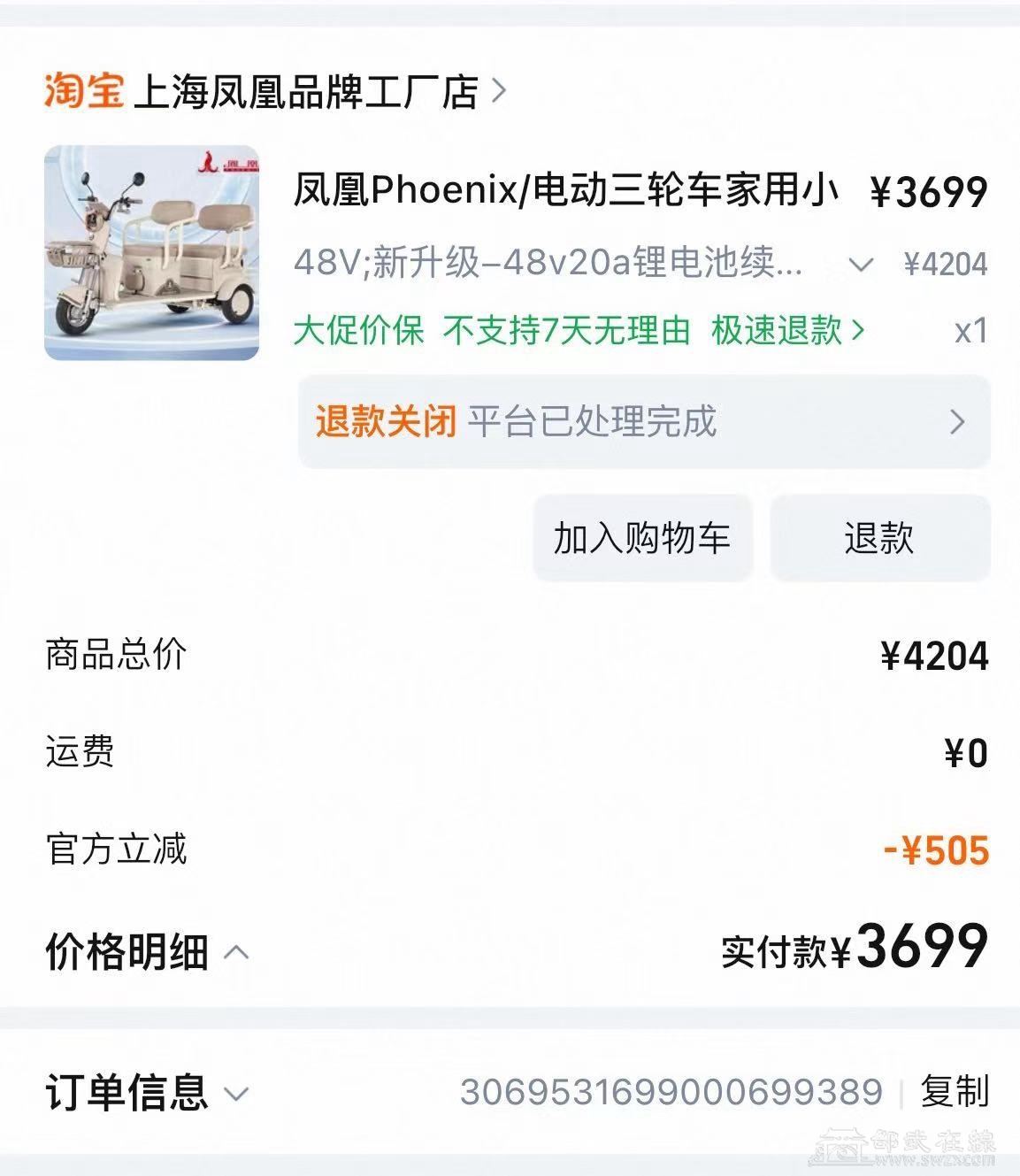Open the 极速退款 service details
Image resolution: width=1020 pixels, height=1176 pixels.
point(787,331)
